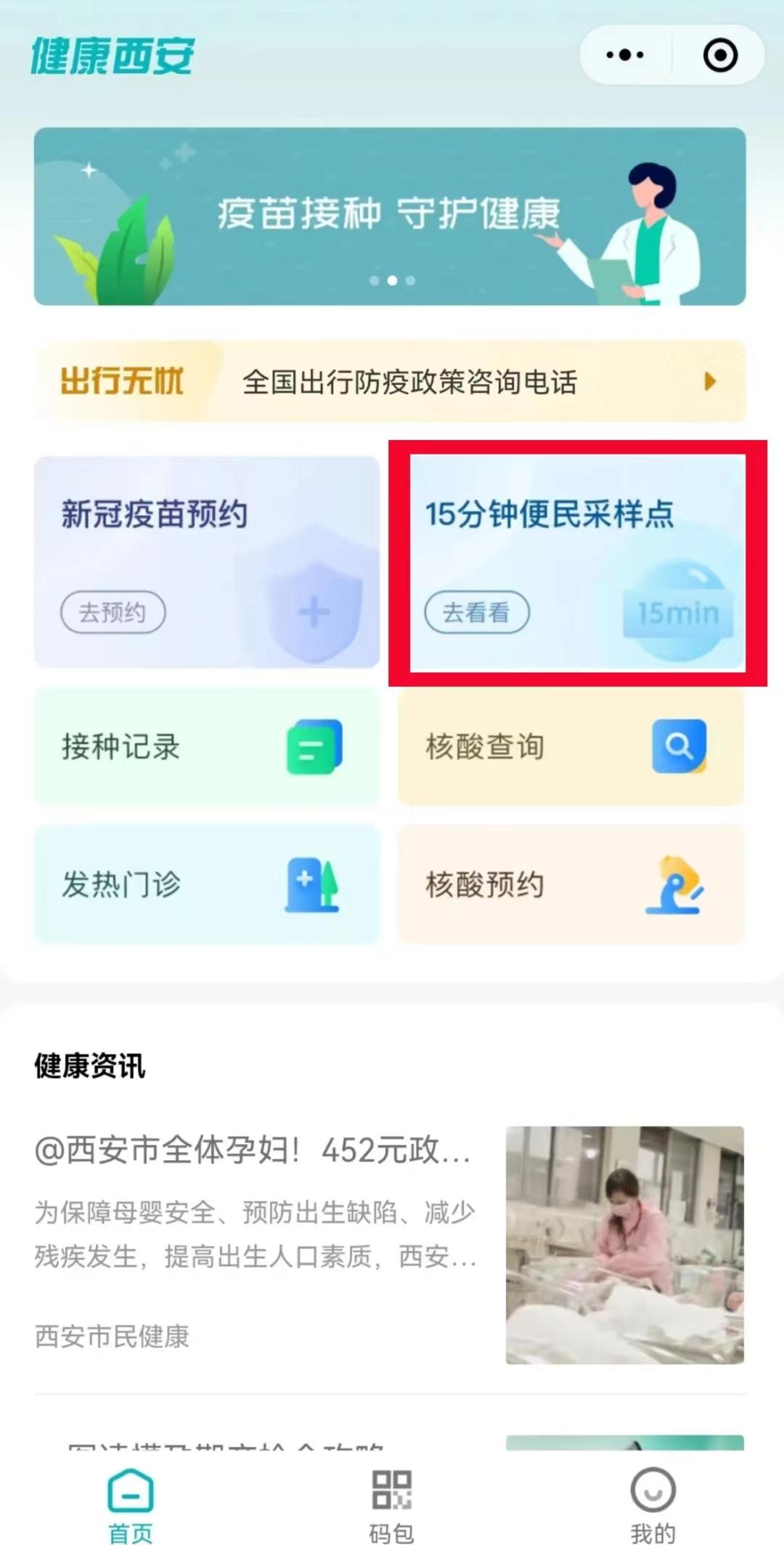Open 发热门诊 fever clinics
This screenshot has width=784, height=1558.
[207, 884]
